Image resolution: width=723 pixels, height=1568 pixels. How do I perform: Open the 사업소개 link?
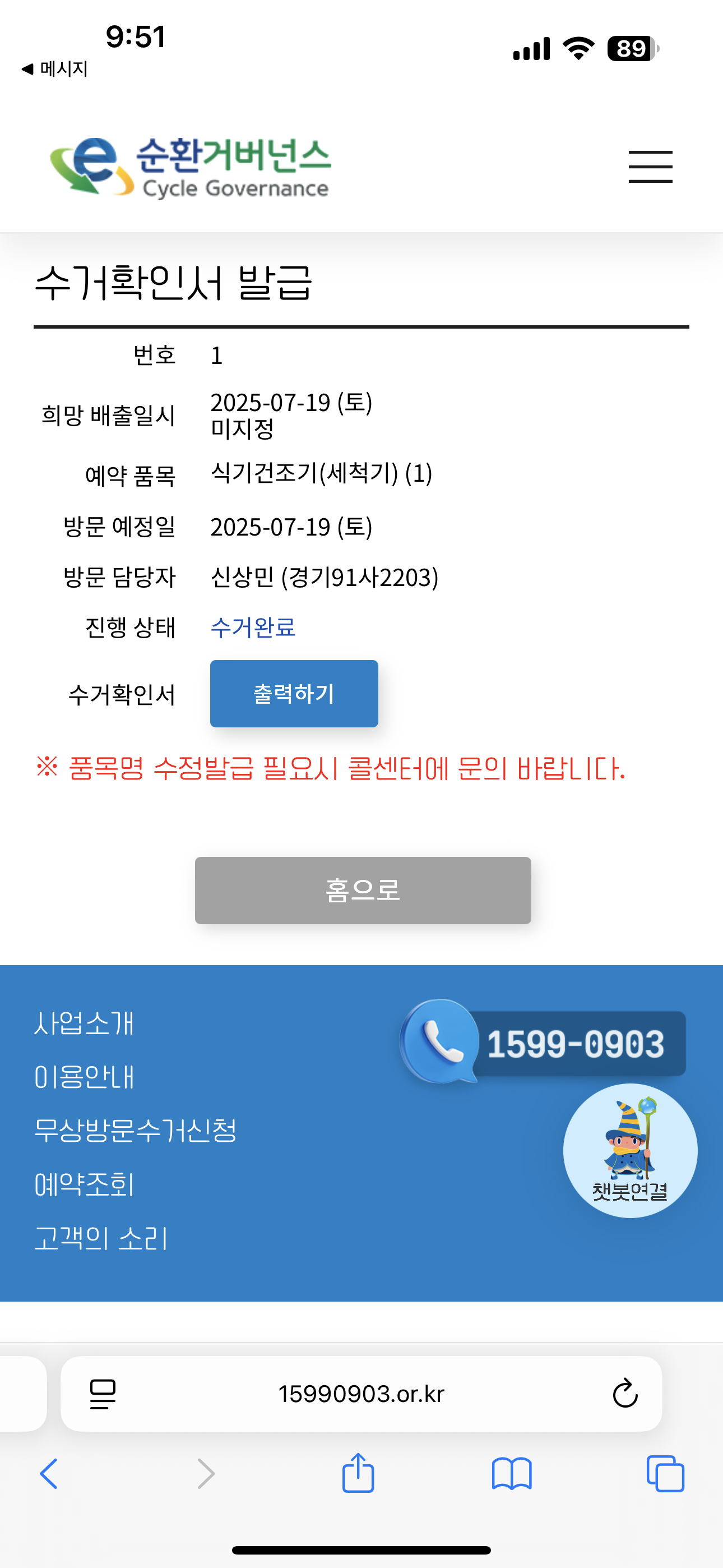pyautogui.click(x=84, y=1022)
